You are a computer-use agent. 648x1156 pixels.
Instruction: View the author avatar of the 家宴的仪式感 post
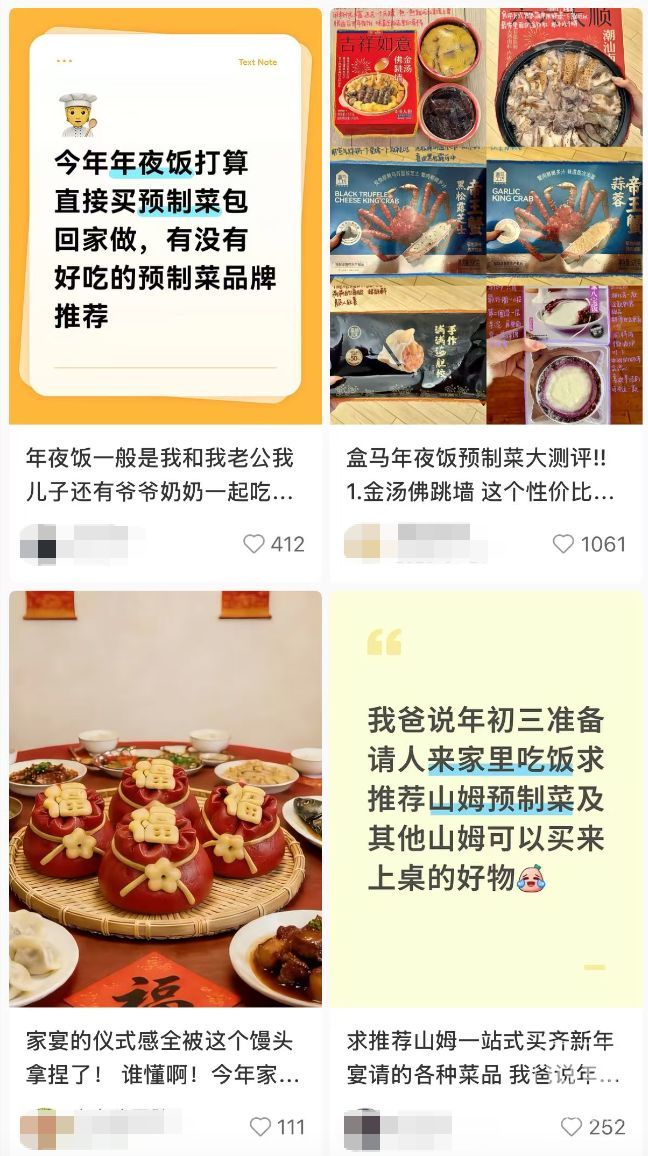(x=38, y=1126)
